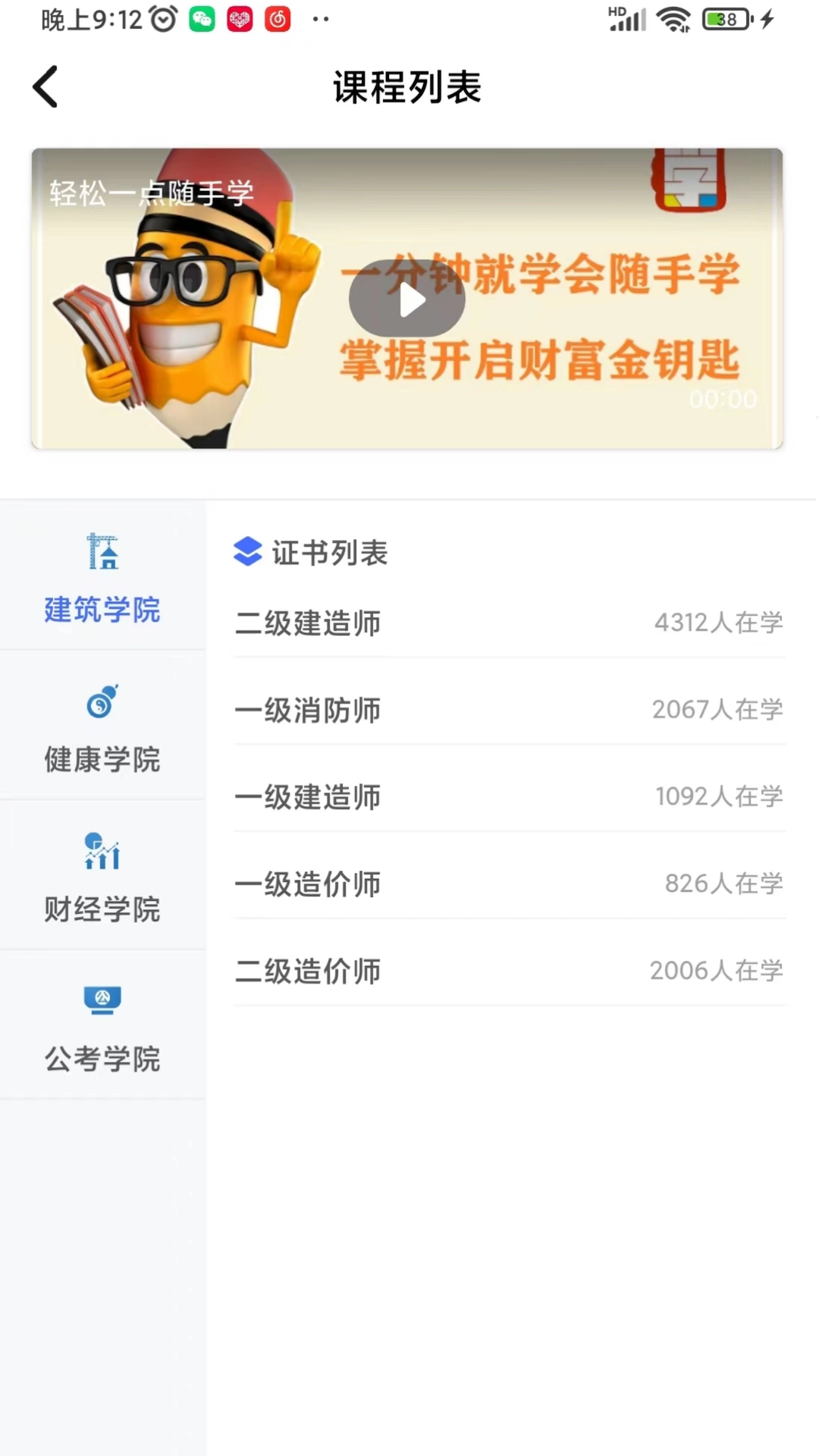The height and width of the screenshot is (1456, 819).
Task: Tap the 健康学院 yin-yang icon
Action: 102,703
